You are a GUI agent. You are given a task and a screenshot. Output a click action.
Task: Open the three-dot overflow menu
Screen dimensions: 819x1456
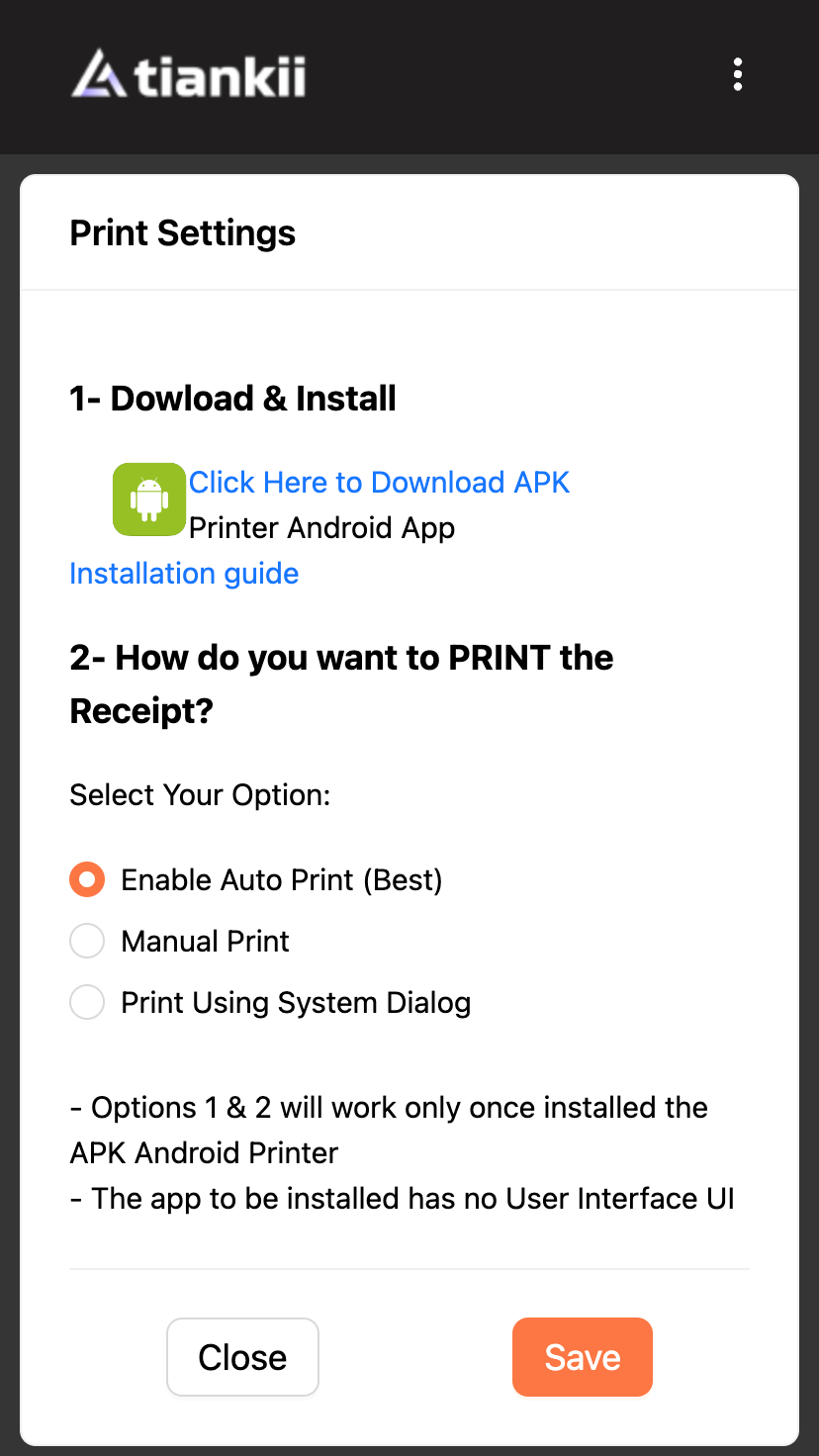coord(737,75)
